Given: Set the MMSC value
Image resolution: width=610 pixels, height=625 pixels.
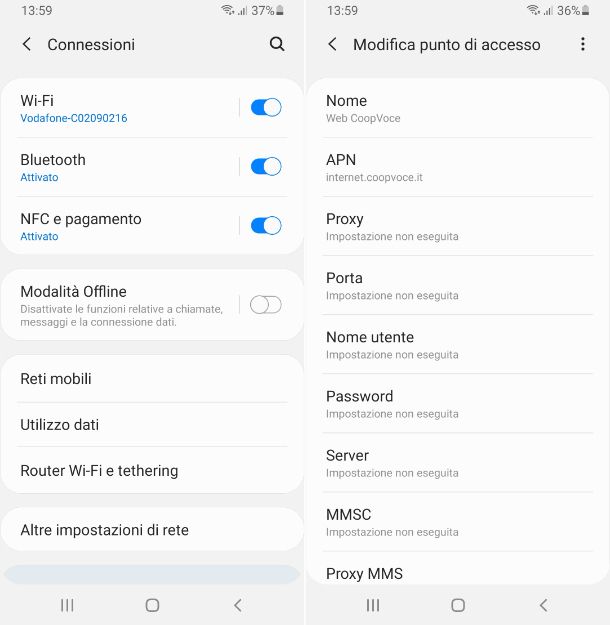Looking at the screenshot, I should point(457,521).
